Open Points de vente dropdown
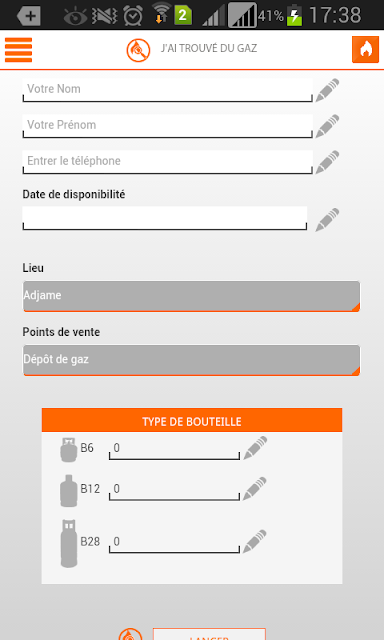Image resolution: width=384 pixels, height=640 pixels. [x=191, y=360]
